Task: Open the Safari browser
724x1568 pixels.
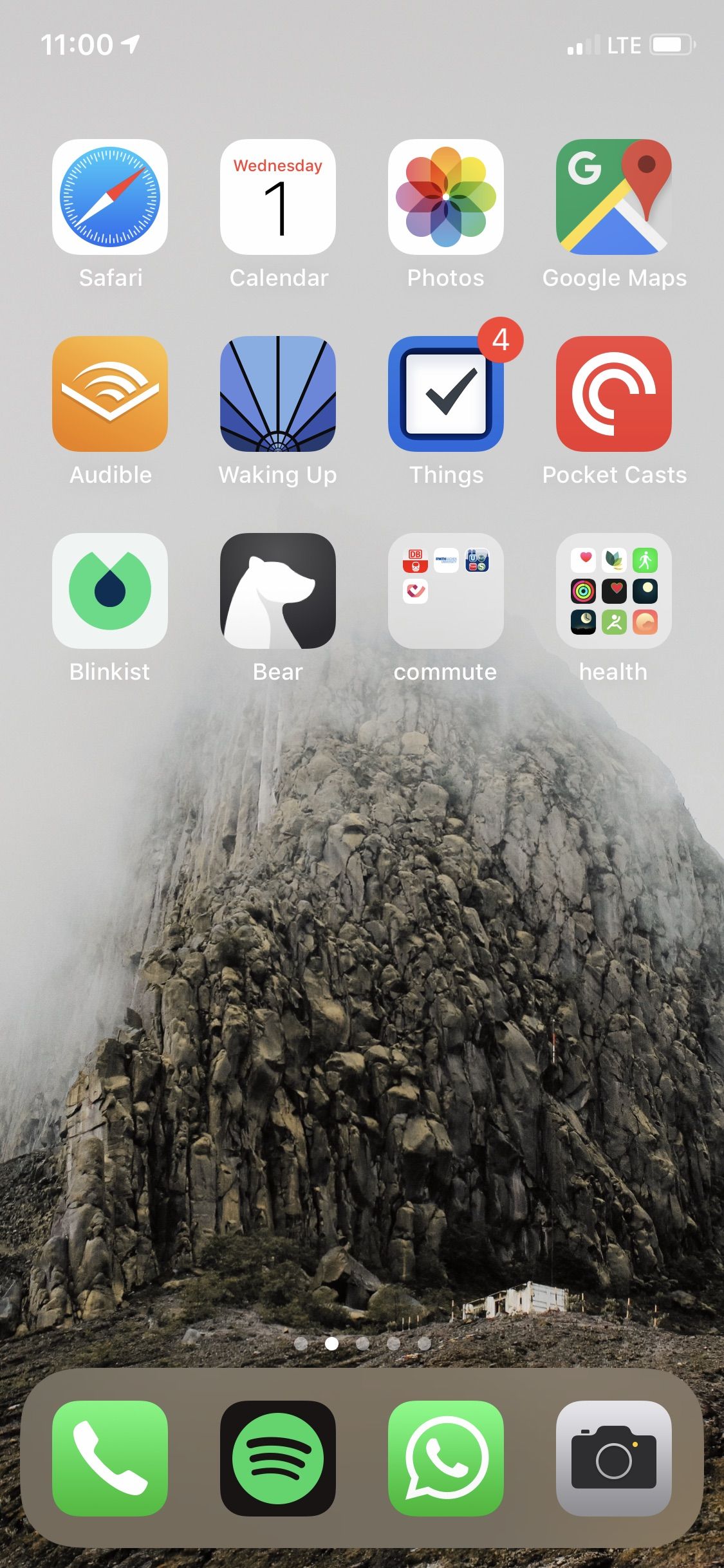Action: (110, 197)
